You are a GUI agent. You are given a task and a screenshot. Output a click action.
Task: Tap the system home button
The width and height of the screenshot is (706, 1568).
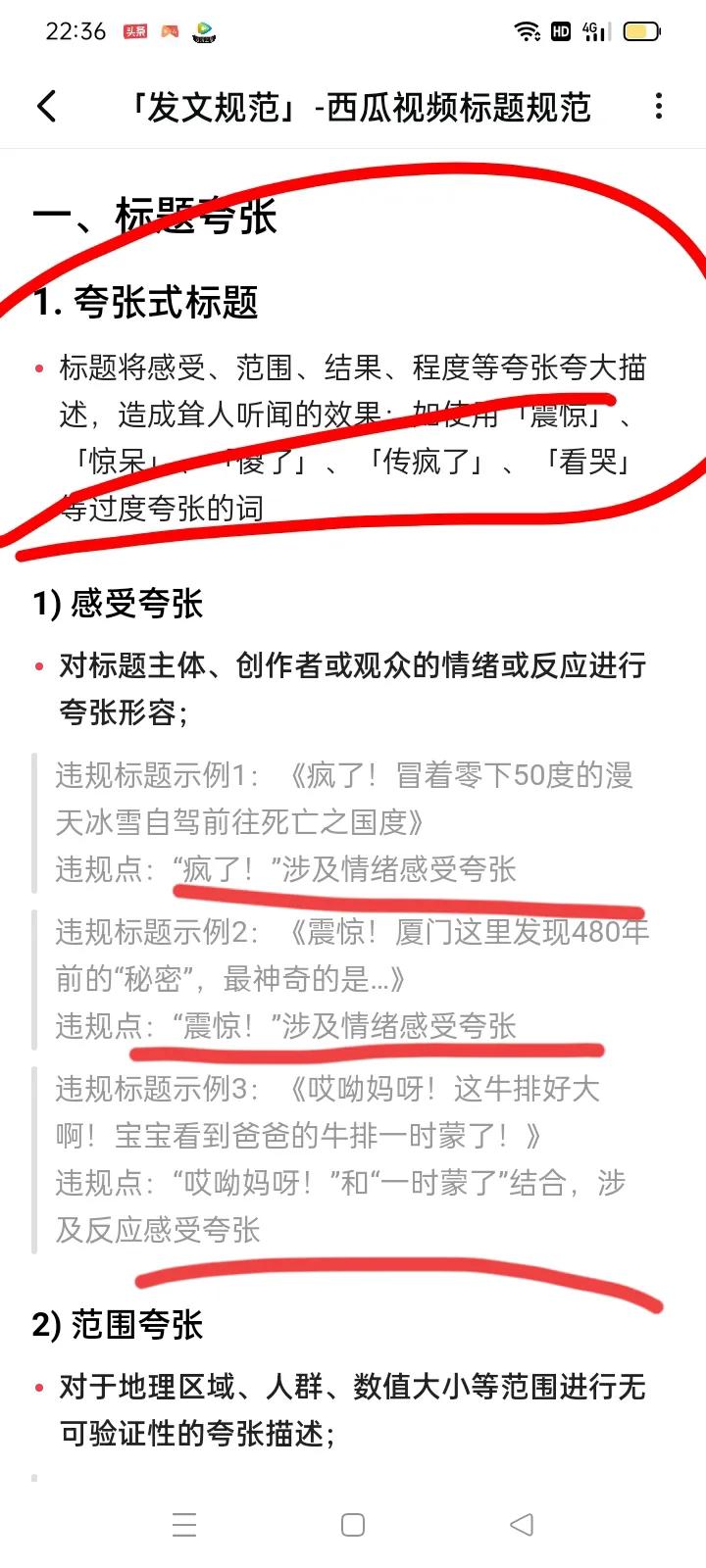[353, 1524]
